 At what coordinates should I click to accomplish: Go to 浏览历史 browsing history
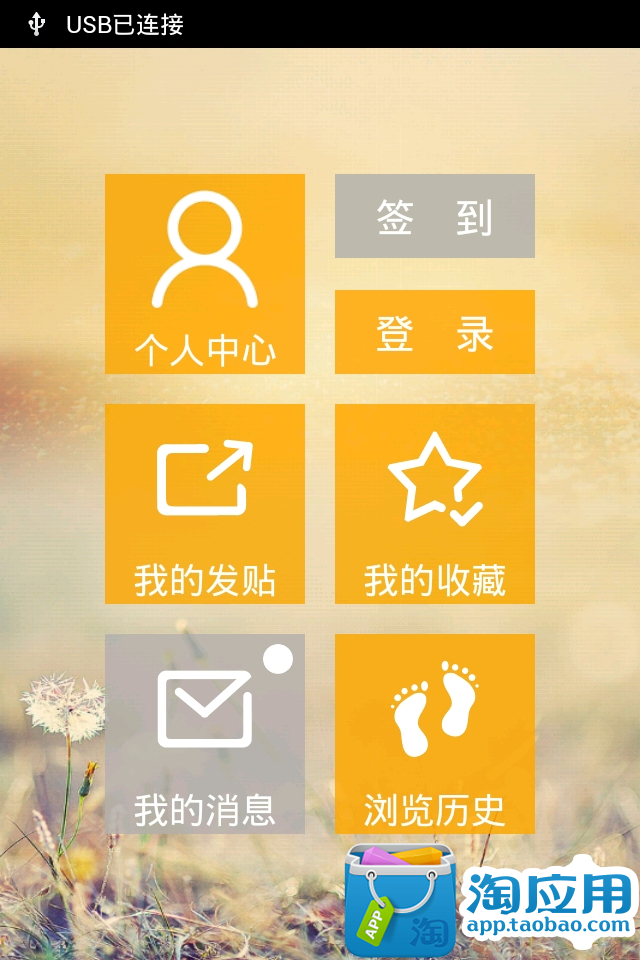[435, 734]
